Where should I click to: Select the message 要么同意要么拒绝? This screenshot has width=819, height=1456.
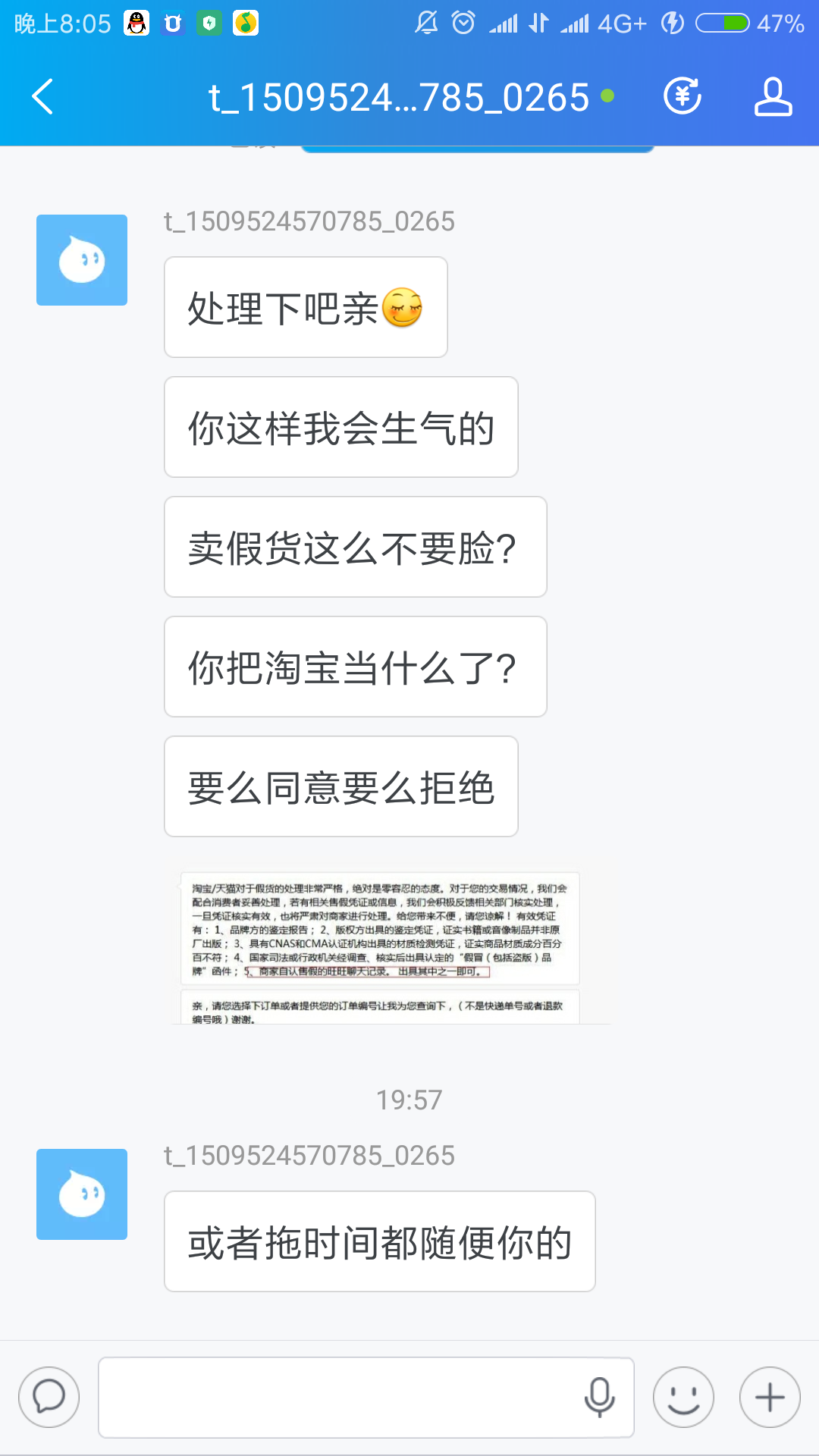pos(340,786)
